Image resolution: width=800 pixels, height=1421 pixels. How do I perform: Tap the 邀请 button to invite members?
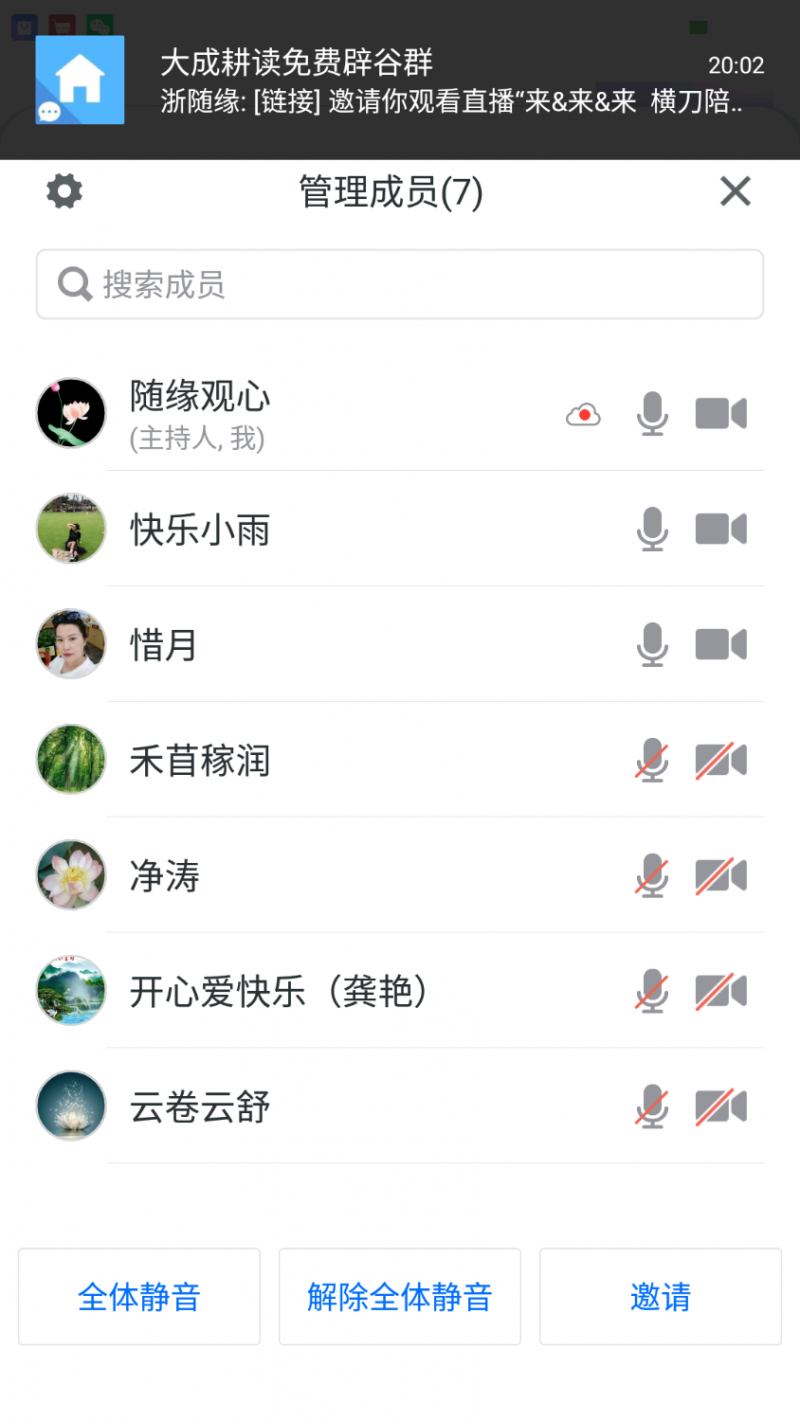(x=660, y=1296)
